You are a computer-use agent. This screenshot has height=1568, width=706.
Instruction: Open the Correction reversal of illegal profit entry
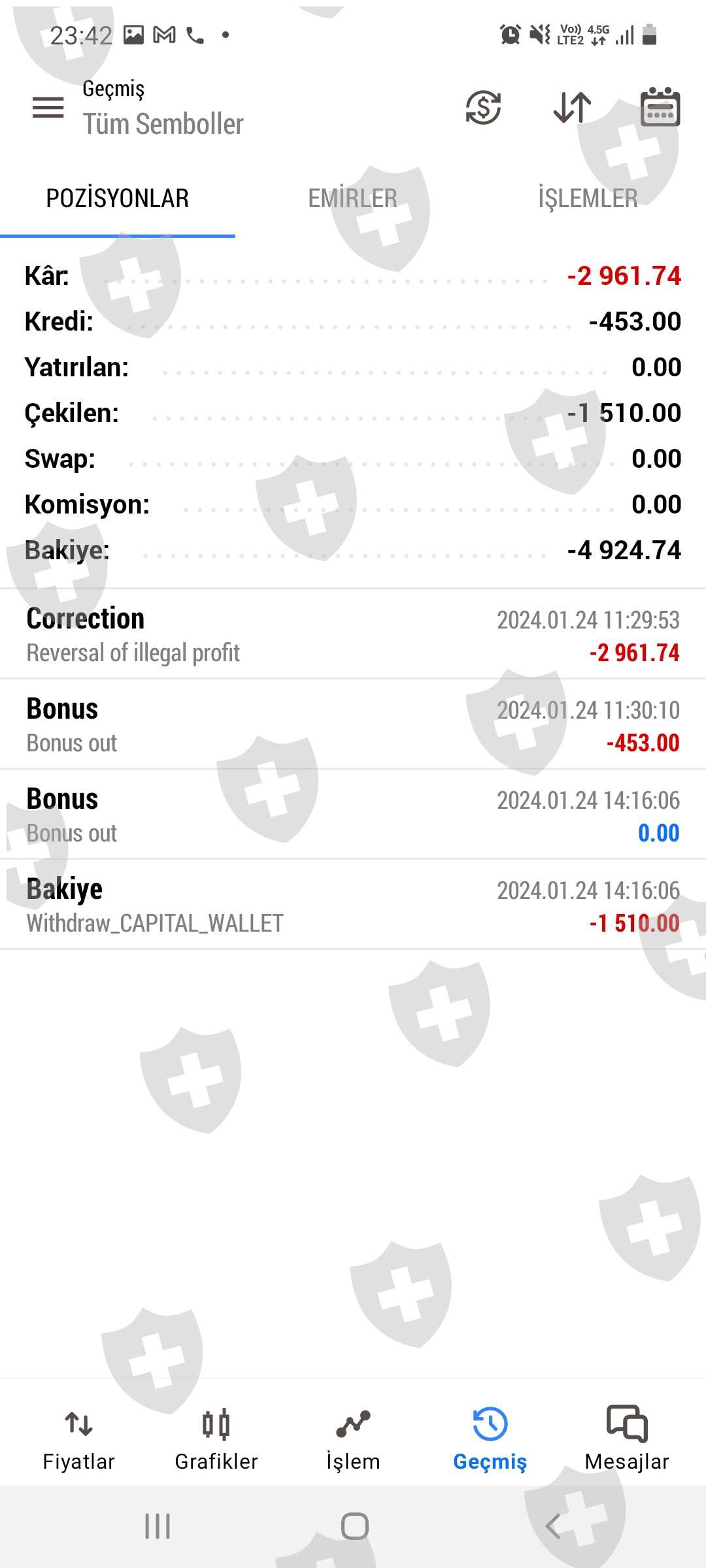coord(353,634)
